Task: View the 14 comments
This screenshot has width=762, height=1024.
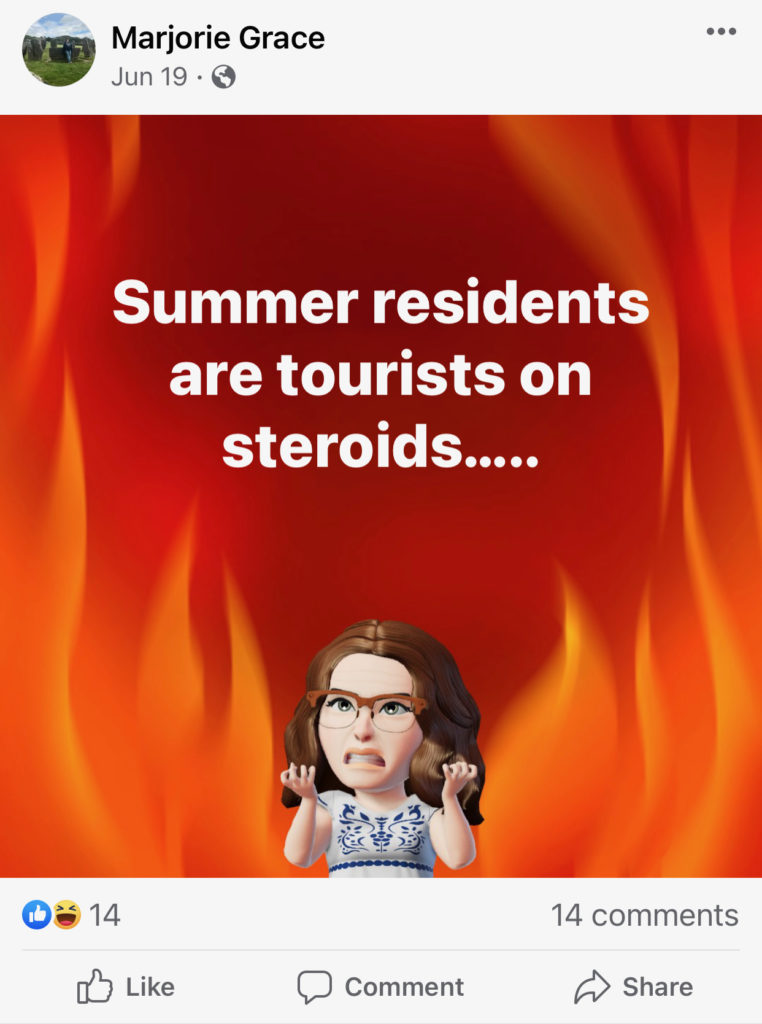Action: (644, 915)
